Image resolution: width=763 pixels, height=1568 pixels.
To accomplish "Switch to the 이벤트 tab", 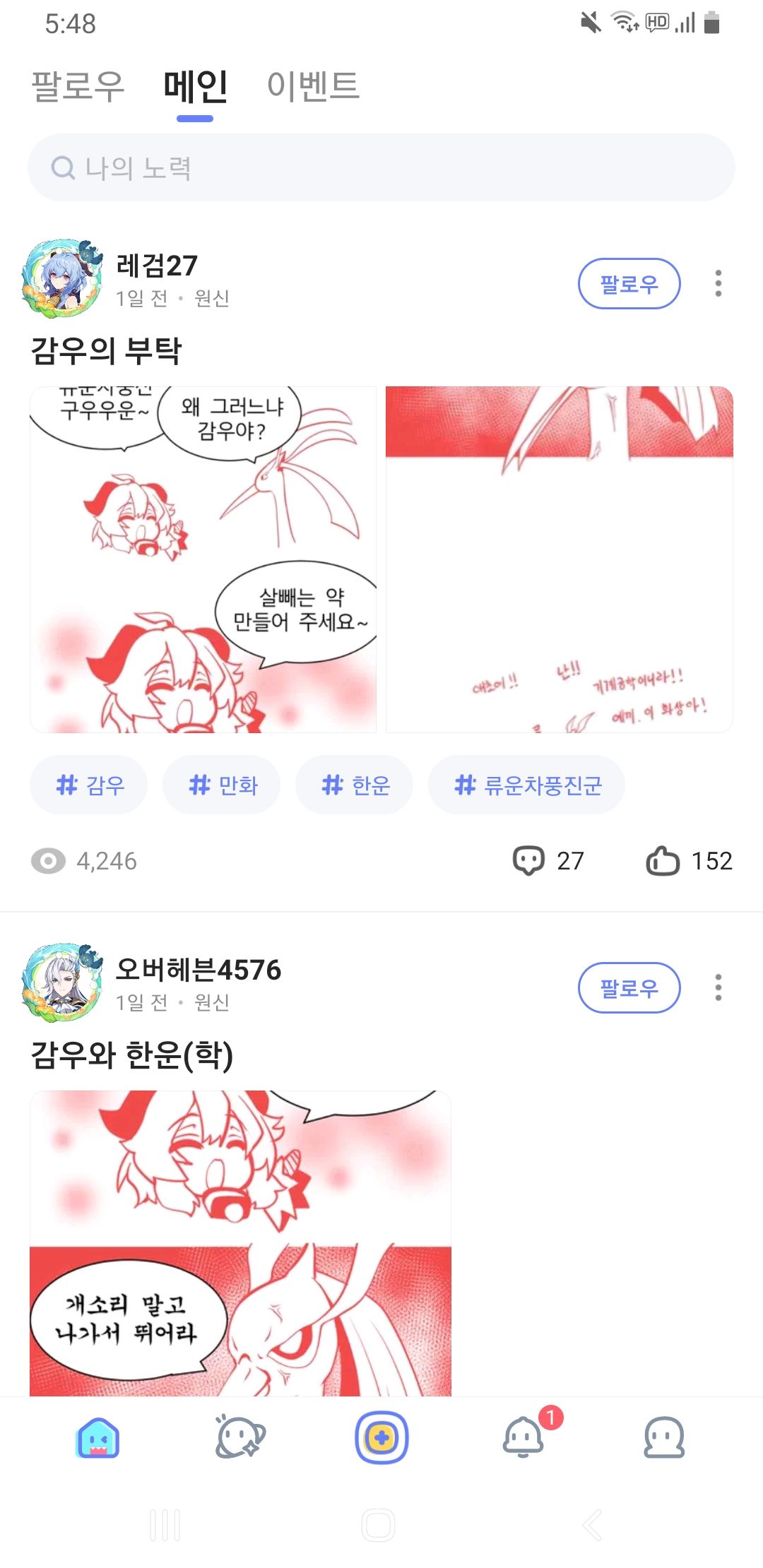I will [313, 86].
